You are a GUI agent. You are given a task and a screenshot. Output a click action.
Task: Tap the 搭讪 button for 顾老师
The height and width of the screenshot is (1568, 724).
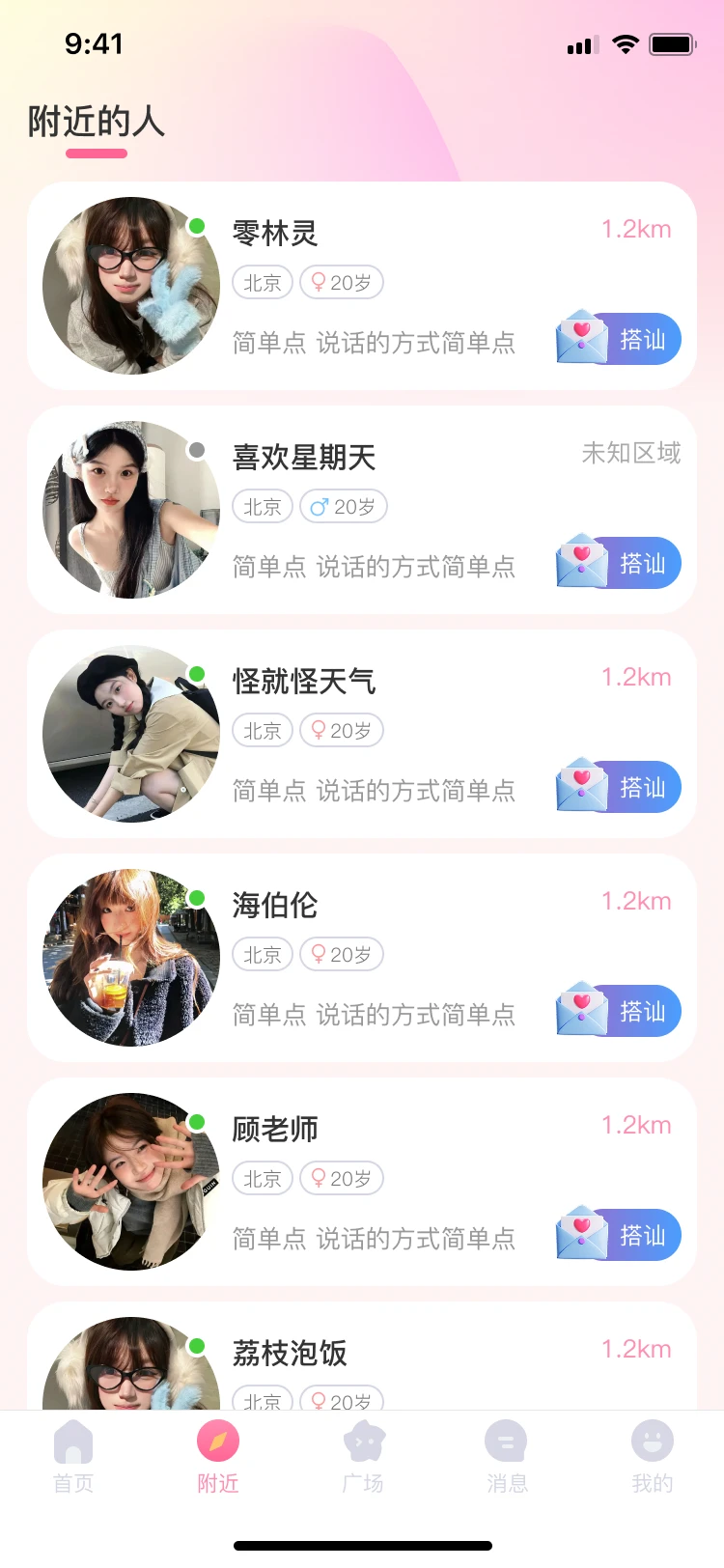coord(620,1235)
